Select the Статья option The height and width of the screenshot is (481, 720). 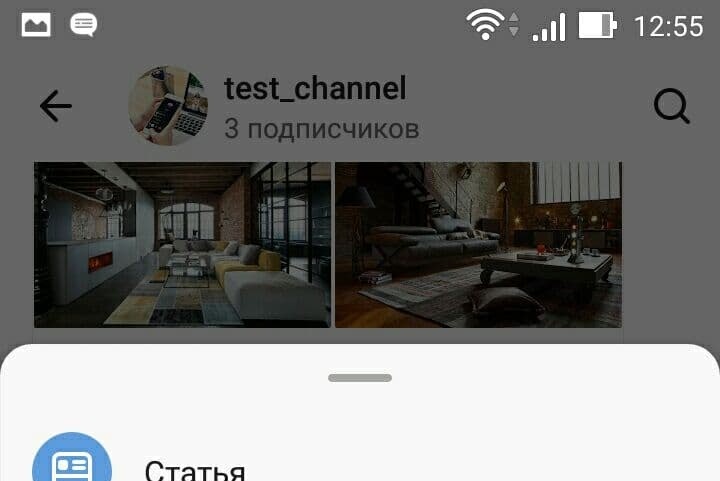coord(195,470)
